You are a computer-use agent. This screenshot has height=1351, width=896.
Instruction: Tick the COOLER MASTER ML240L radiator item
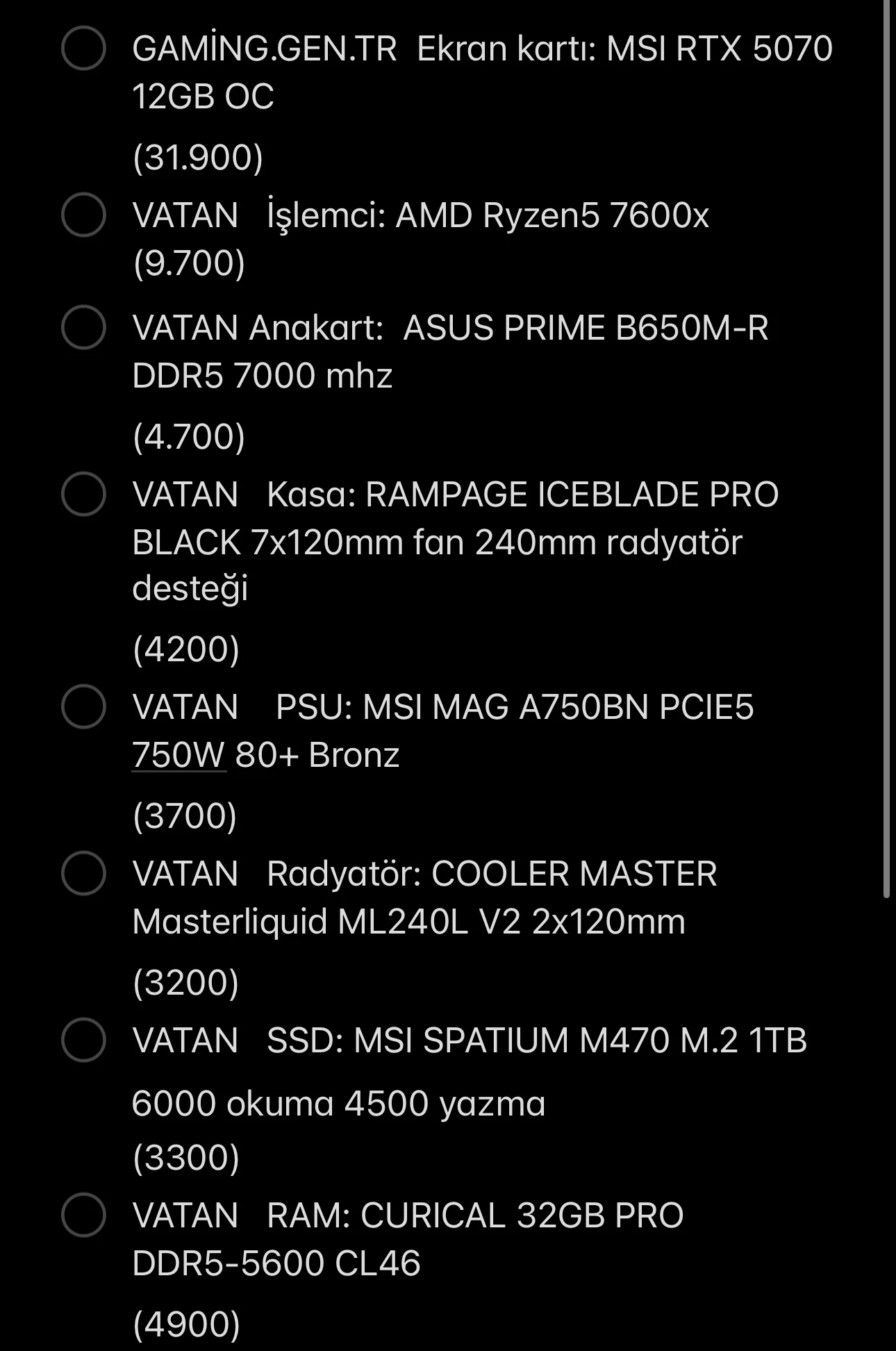83,873
